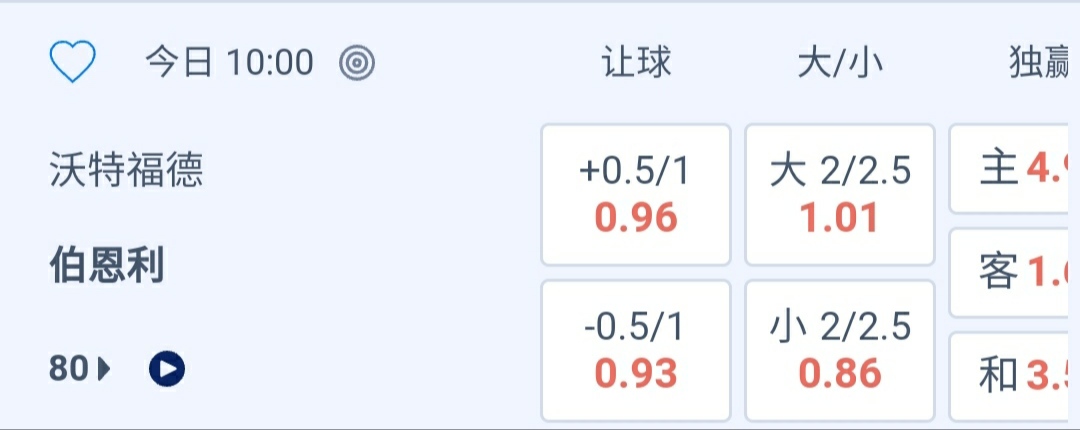Open the 沃特福德 vs 伯恩利 match details

click(126, 218)
